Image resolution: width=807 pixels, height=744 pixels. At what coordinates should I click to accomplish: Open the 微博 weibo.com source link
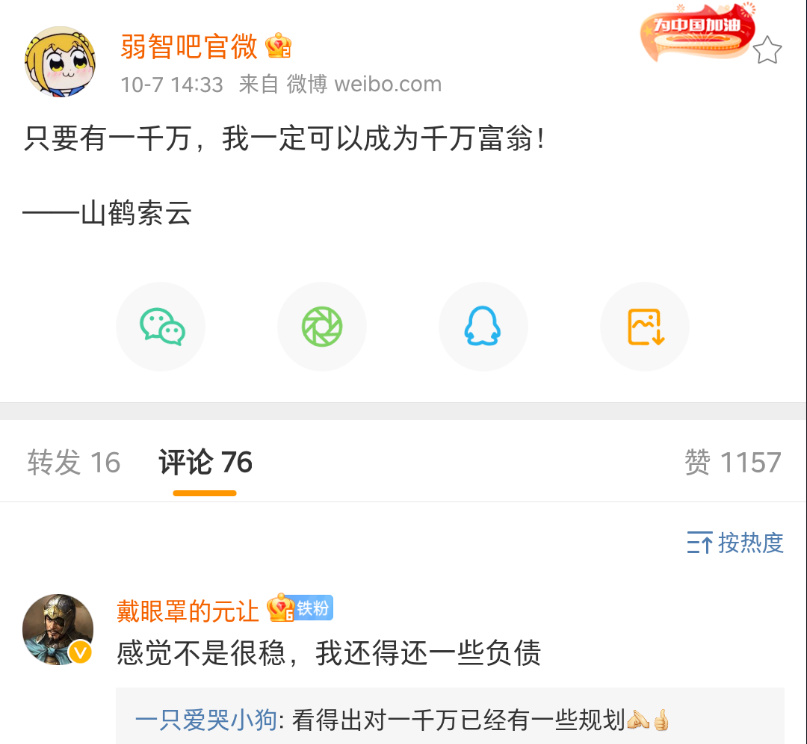coord(364,84)
